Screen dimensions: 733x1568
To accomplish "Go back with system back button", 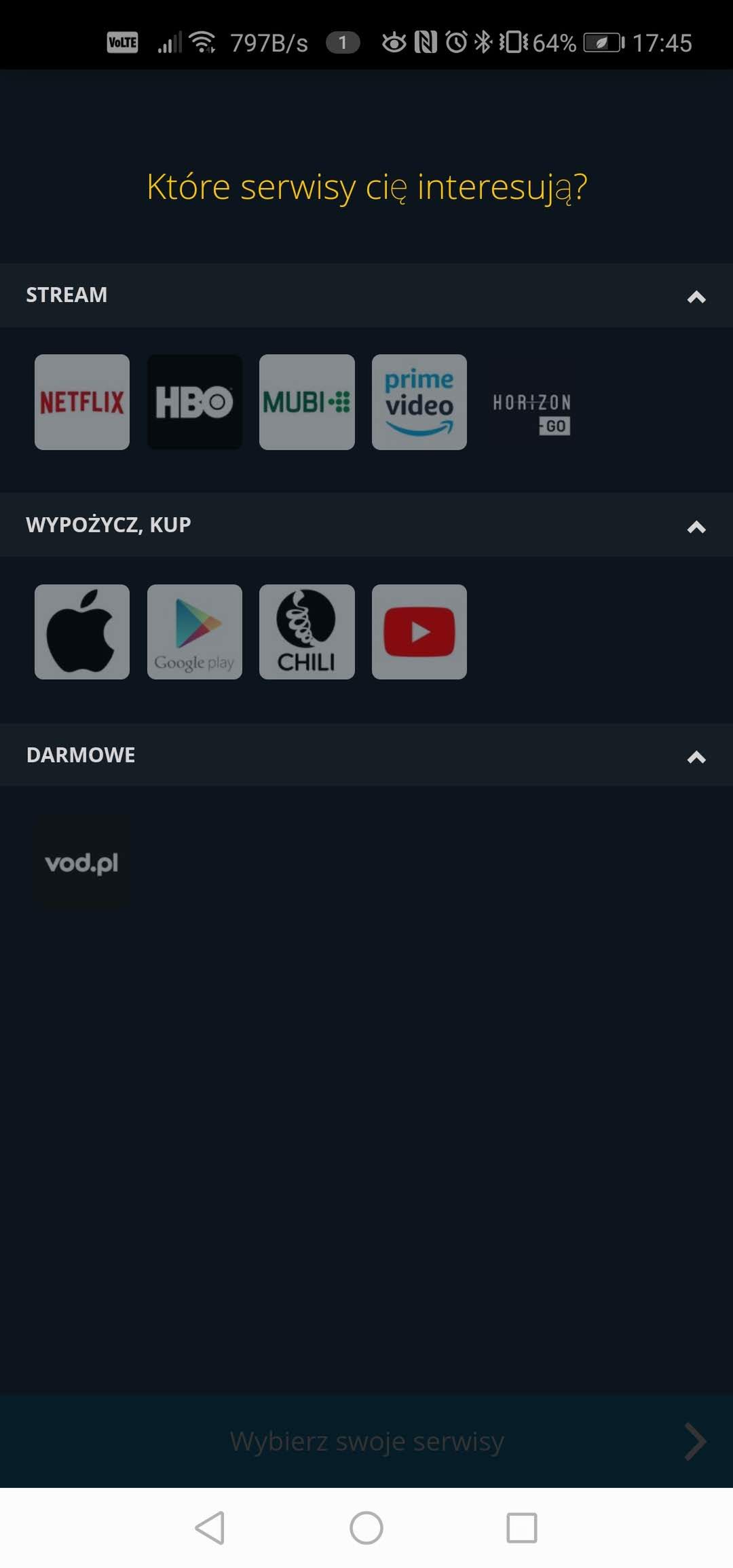I will (210, 1528).
